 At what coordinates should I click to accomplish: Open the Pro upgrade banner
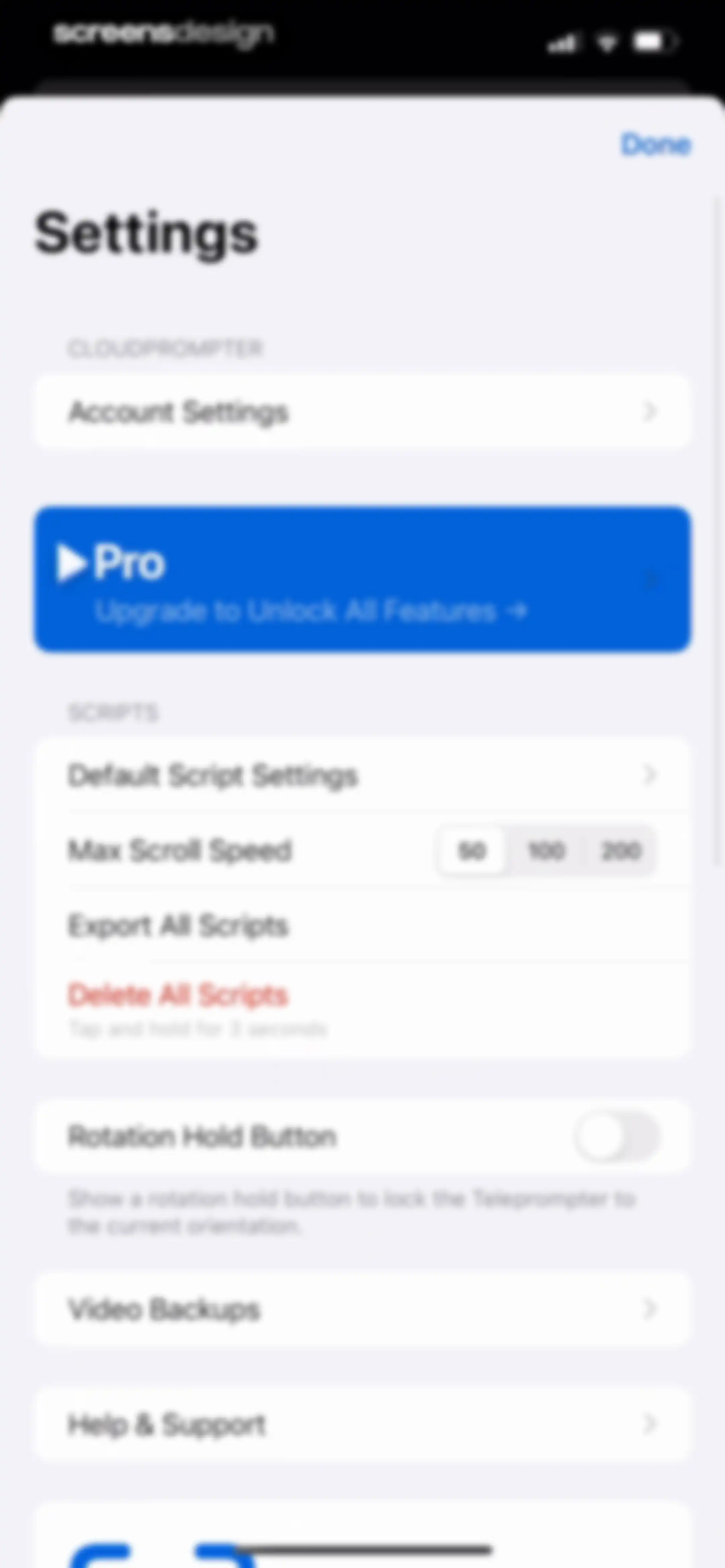point(362,579)
